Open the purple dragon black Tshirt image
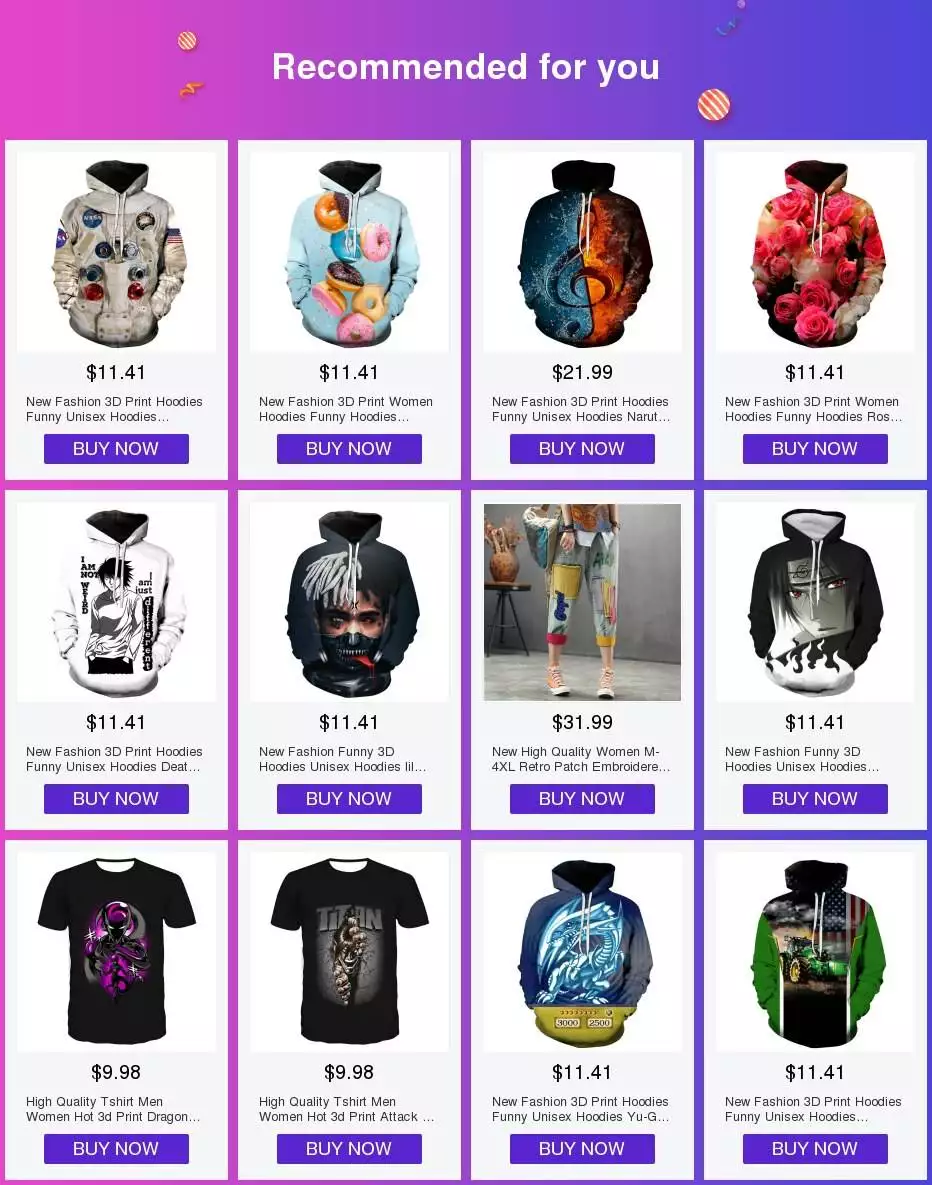The image size is (932, 1185). click(116, 952)
